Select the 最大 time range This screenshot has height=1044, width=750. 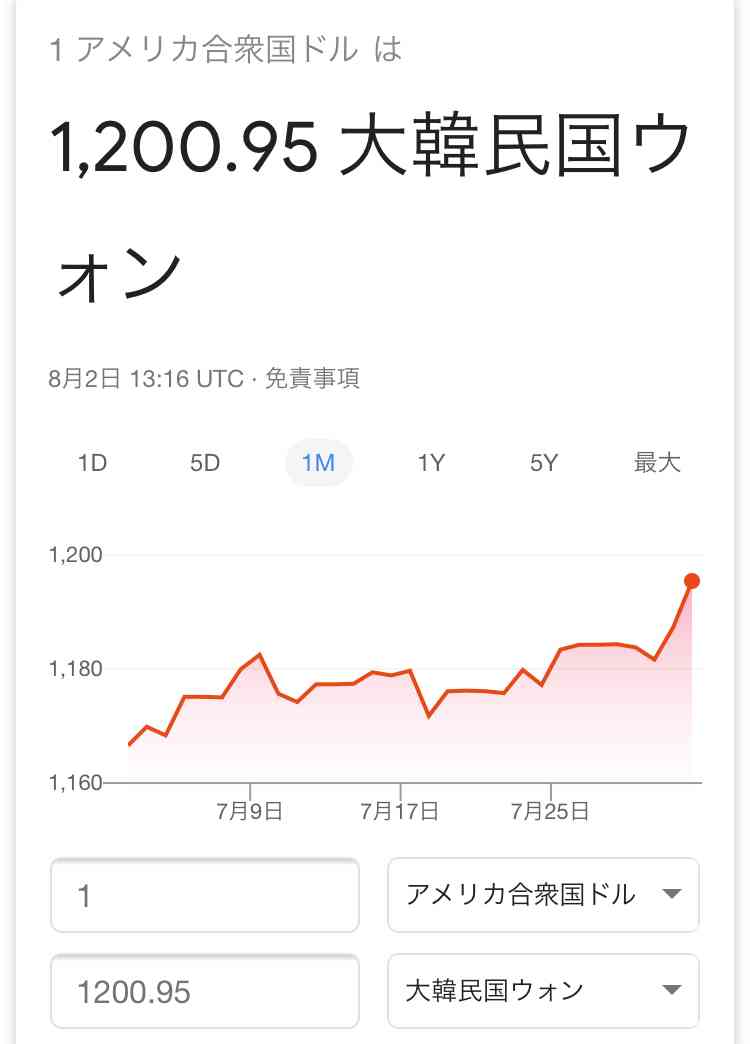(x=657, y=463)
